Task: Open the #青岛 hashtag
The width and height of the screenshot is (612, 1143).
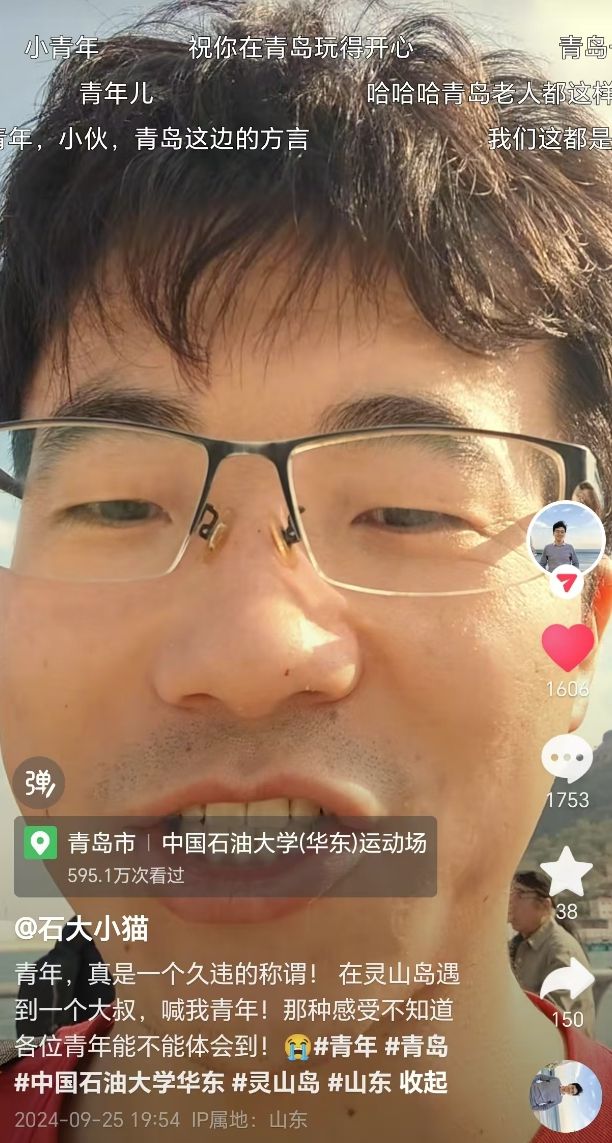Action: click(417, 1047)
